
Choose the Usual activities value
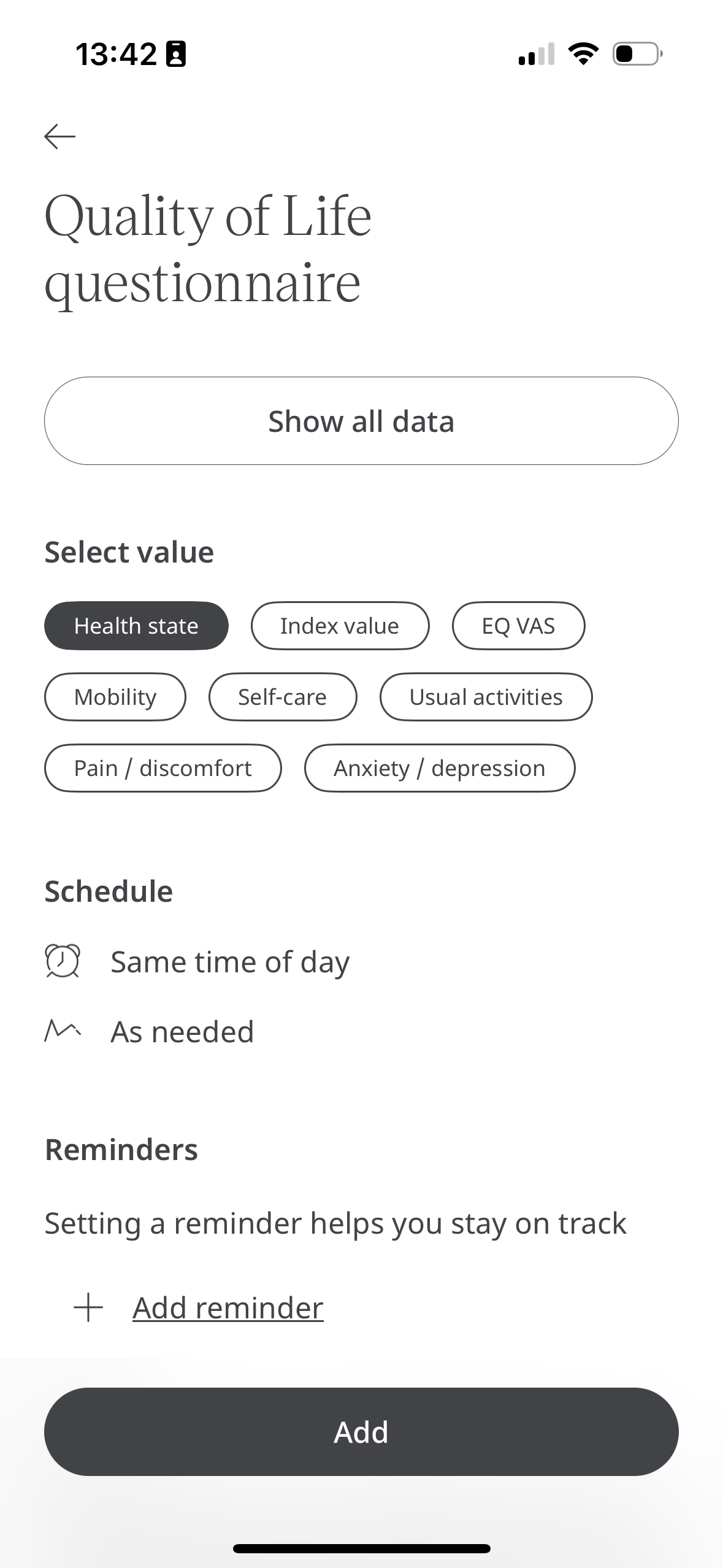[486, 697]
